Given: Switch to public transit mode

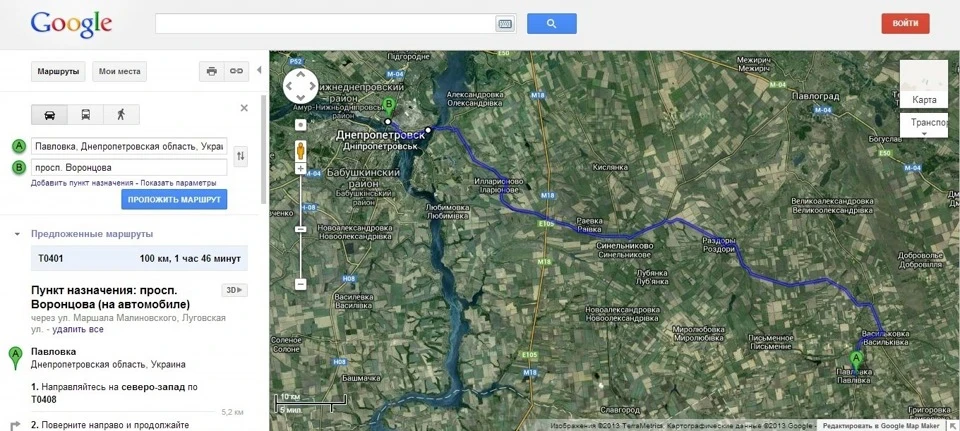Looking at the screenshot, I should coord(86,114).
